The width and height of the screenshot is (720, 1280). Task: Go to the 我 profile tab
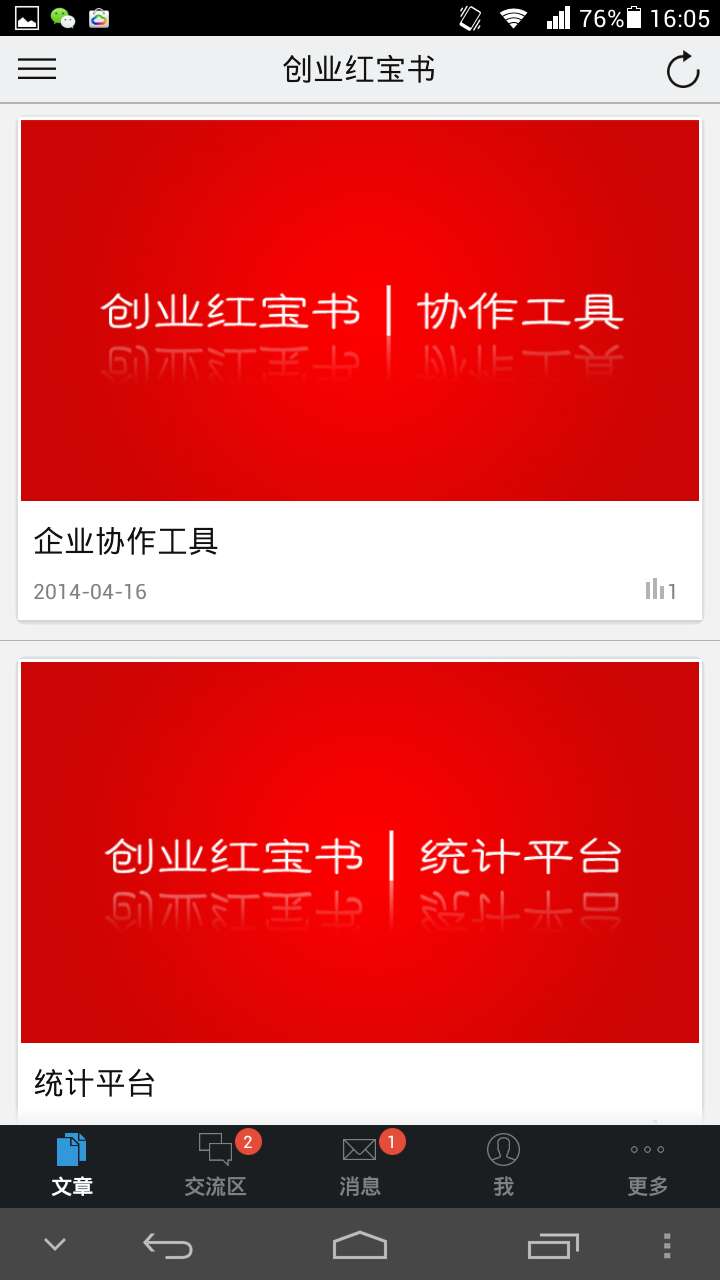504,1166
